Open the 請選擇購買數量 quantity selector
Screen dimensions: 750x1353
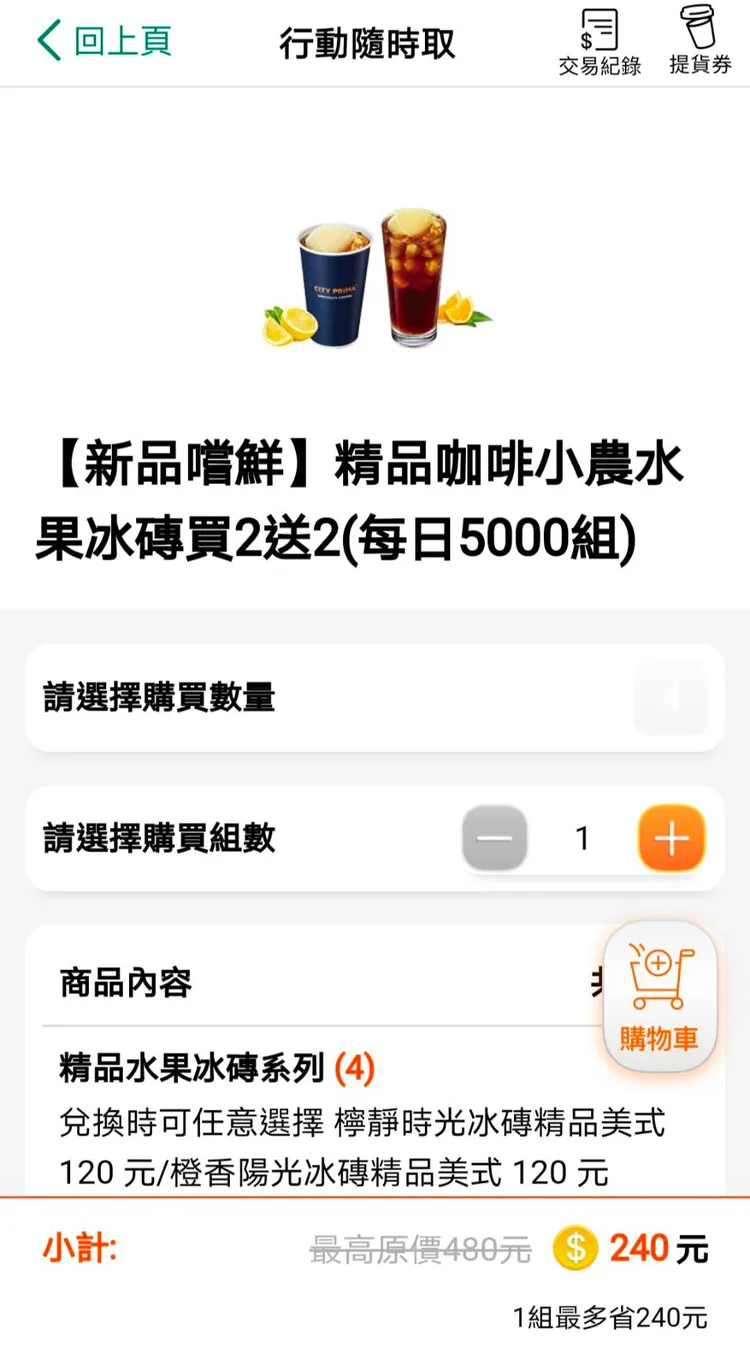tap(375, 697)
